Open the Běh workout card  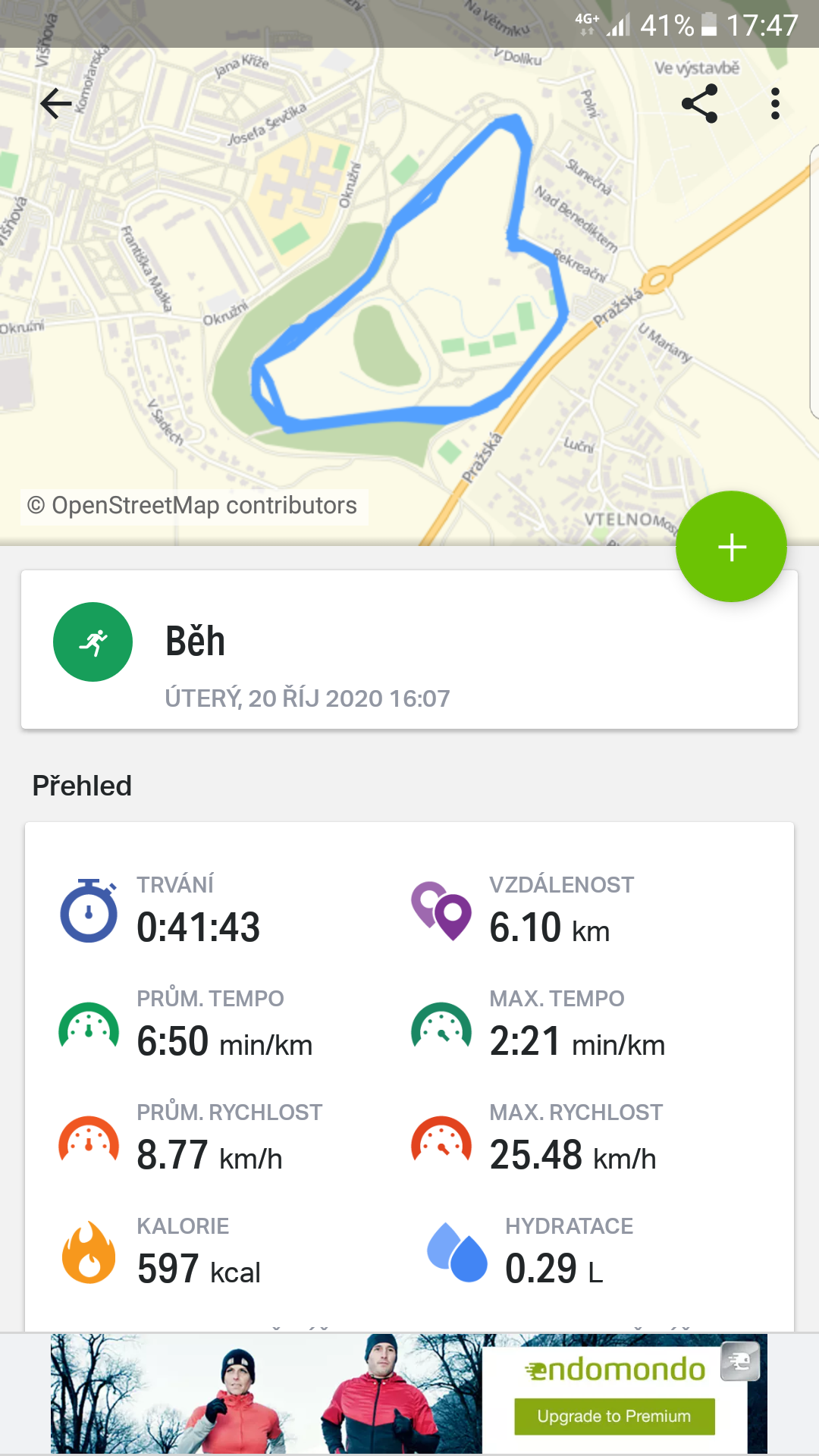[409, 650]
